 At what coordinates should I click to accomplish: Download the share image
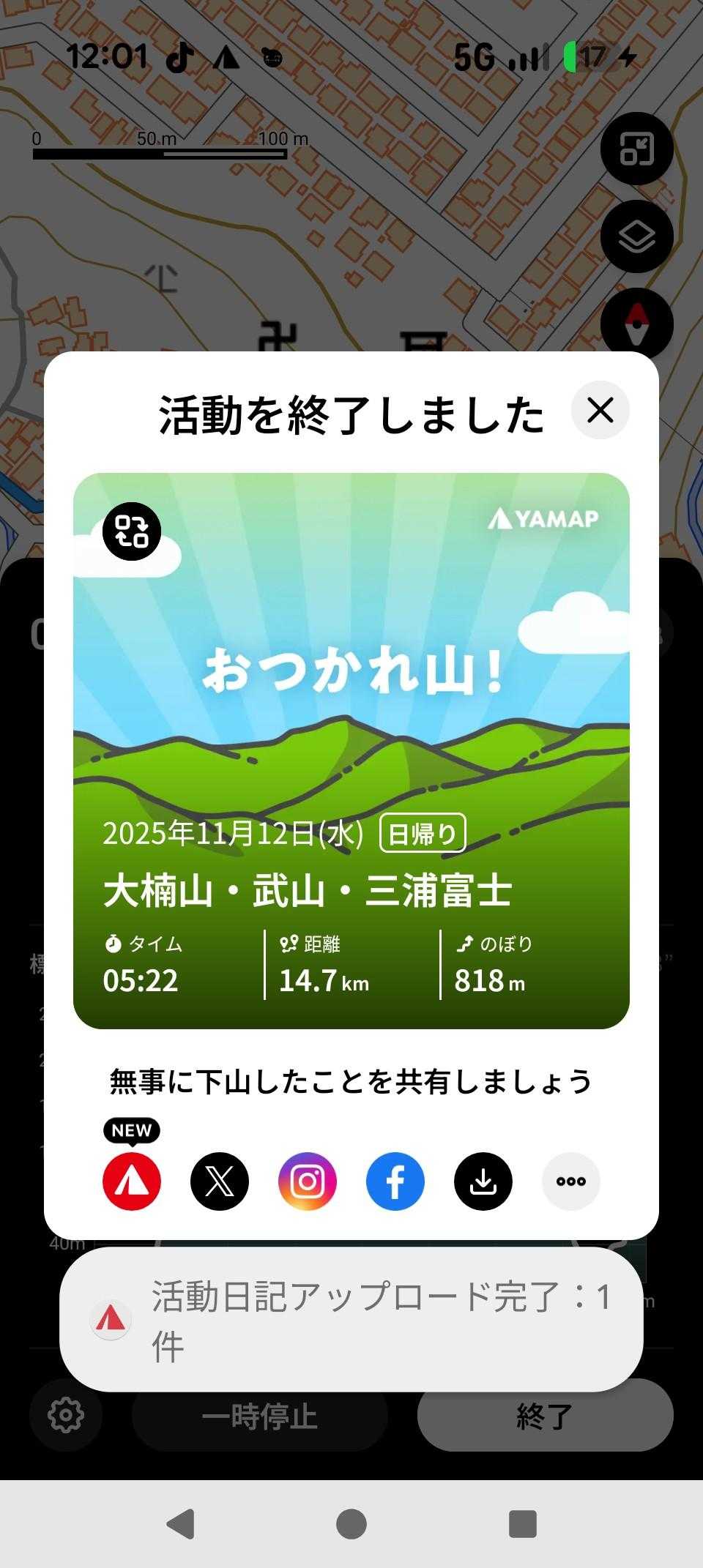483,1181
